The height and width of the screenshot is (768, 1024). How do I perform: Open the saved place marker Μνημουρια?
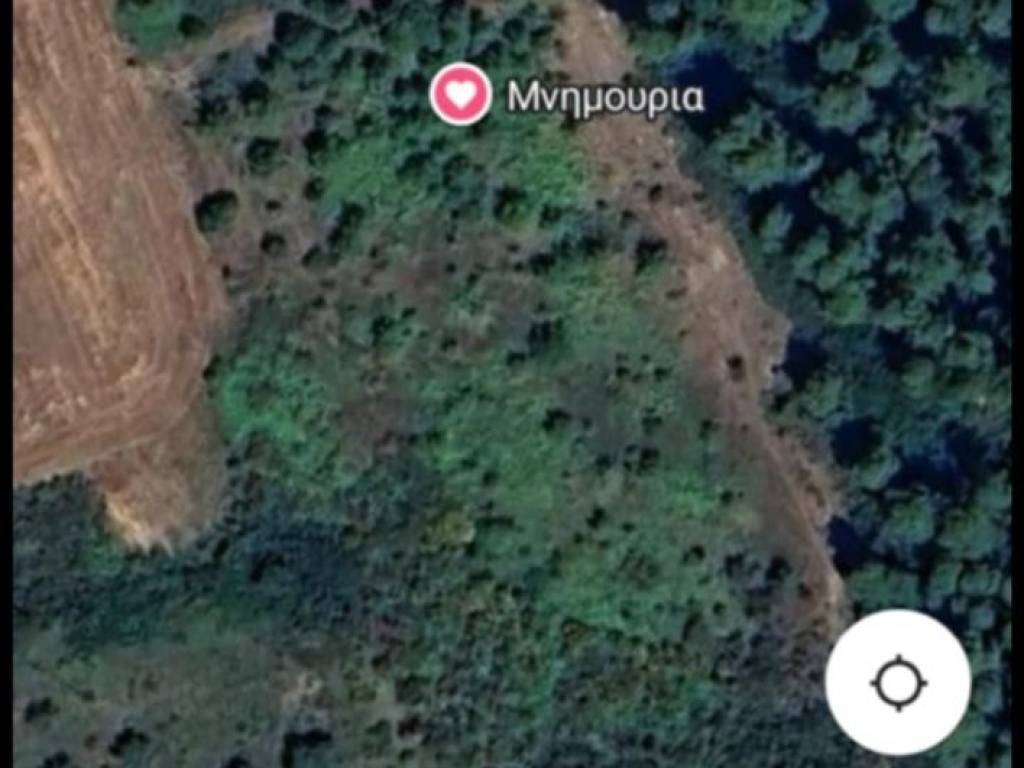[x=460, y=94]
